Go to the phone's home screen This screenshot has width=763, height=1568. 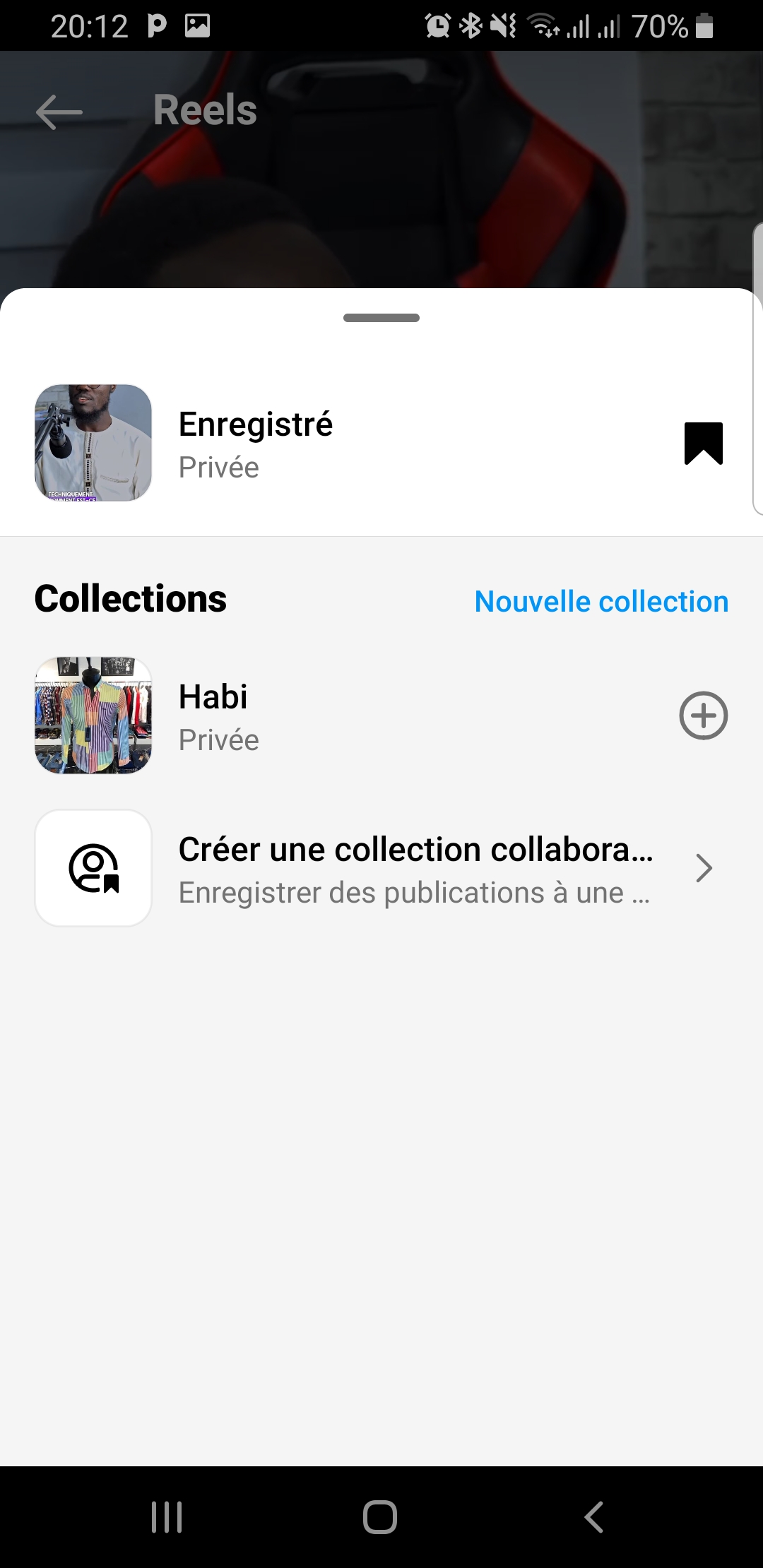380,1517
